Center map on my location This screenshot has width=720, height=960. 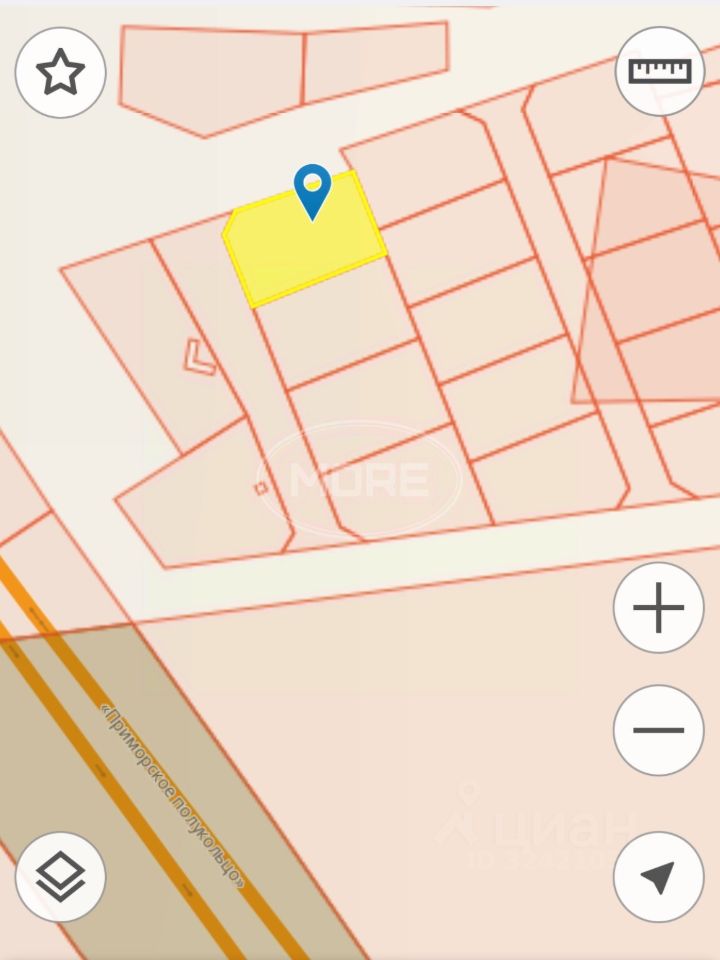658,877
